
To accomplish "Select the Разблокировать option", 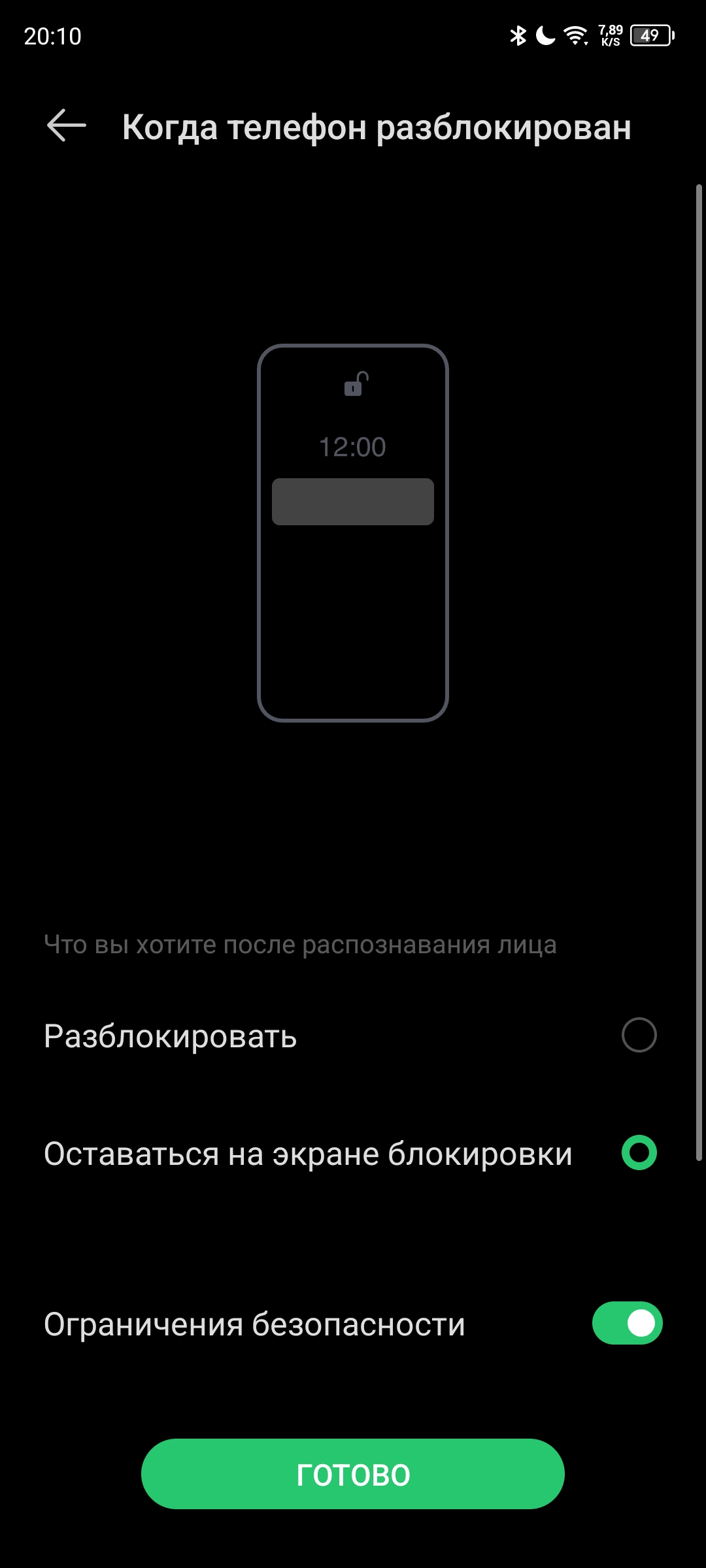I will point(353,1036).
